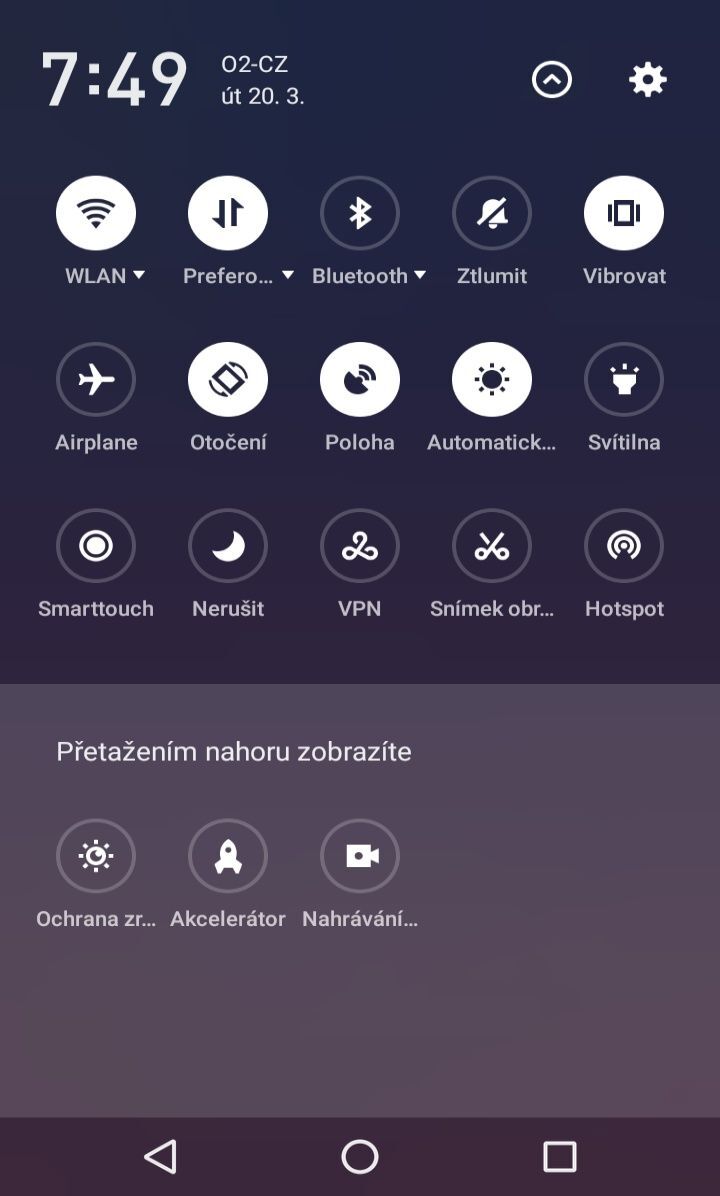The image size is (720, 1196).
Task: Mute the phone with Ztlumit
Action: 492,213
